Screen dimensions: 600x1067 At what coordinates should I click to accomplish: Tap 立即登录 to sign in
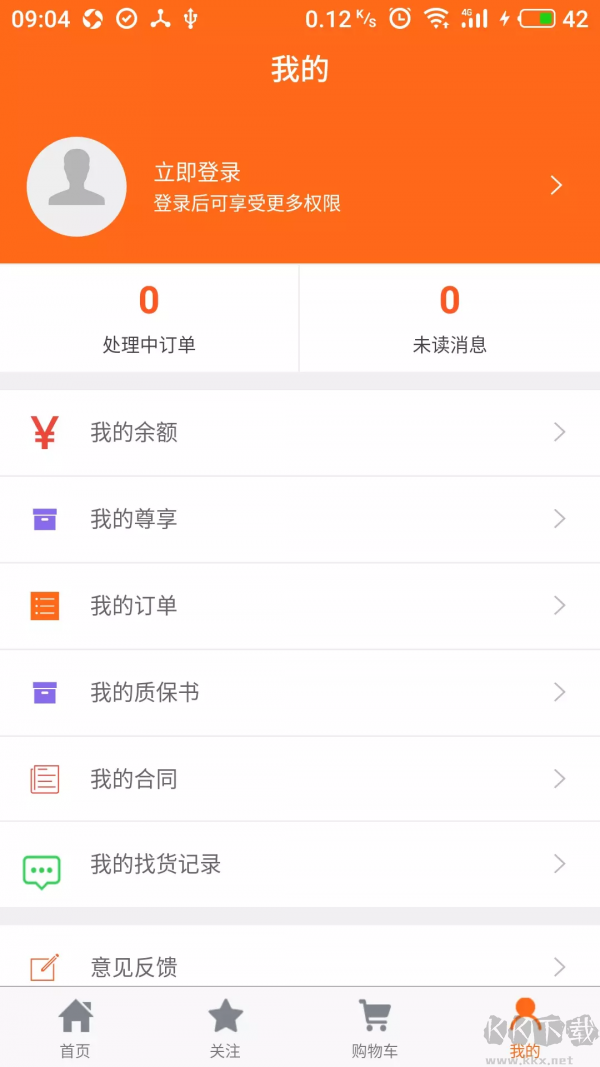tap(198, 173)
